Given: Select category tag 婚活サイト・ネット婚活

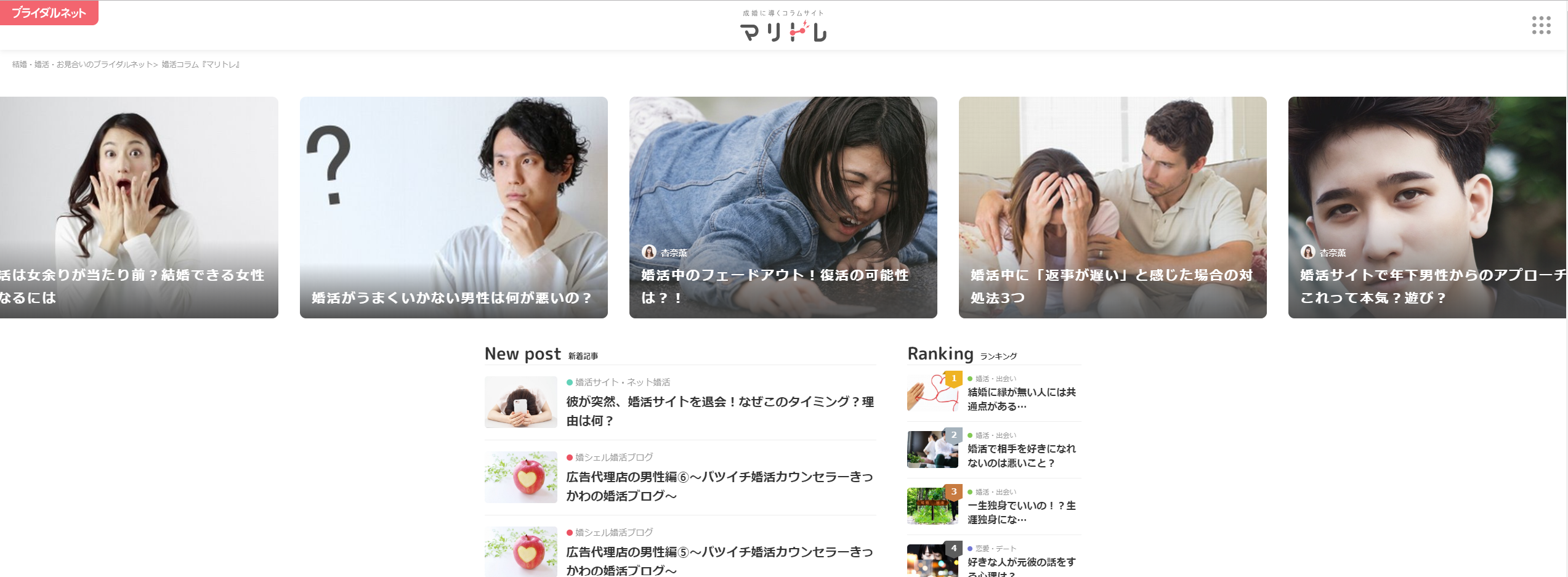Looking at the screenshot, I should tap(622, 382).
